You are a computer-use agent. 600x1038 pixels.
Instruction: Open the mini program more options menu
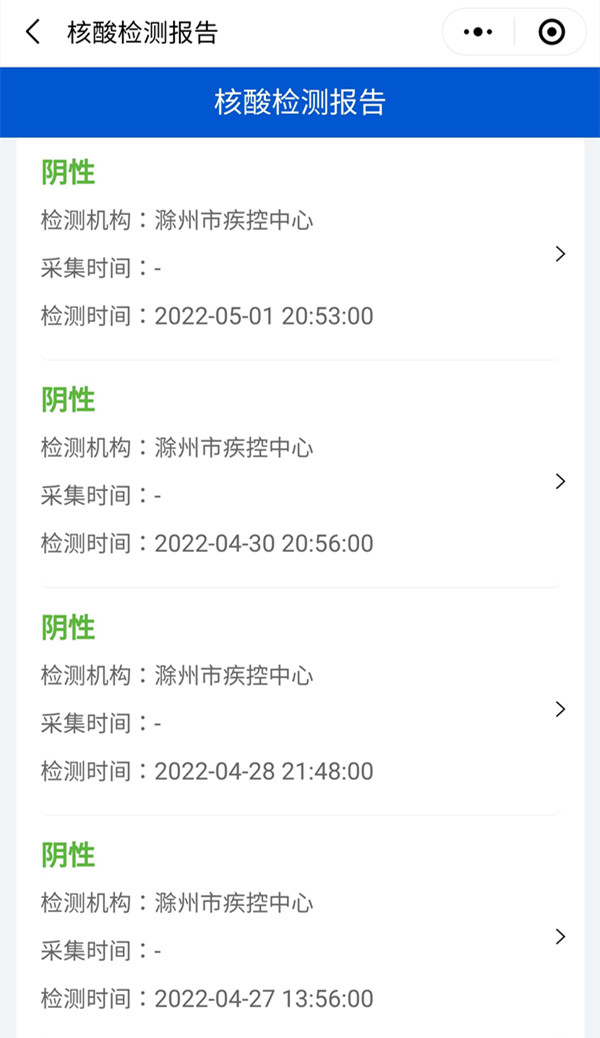(x=479, y=32)
